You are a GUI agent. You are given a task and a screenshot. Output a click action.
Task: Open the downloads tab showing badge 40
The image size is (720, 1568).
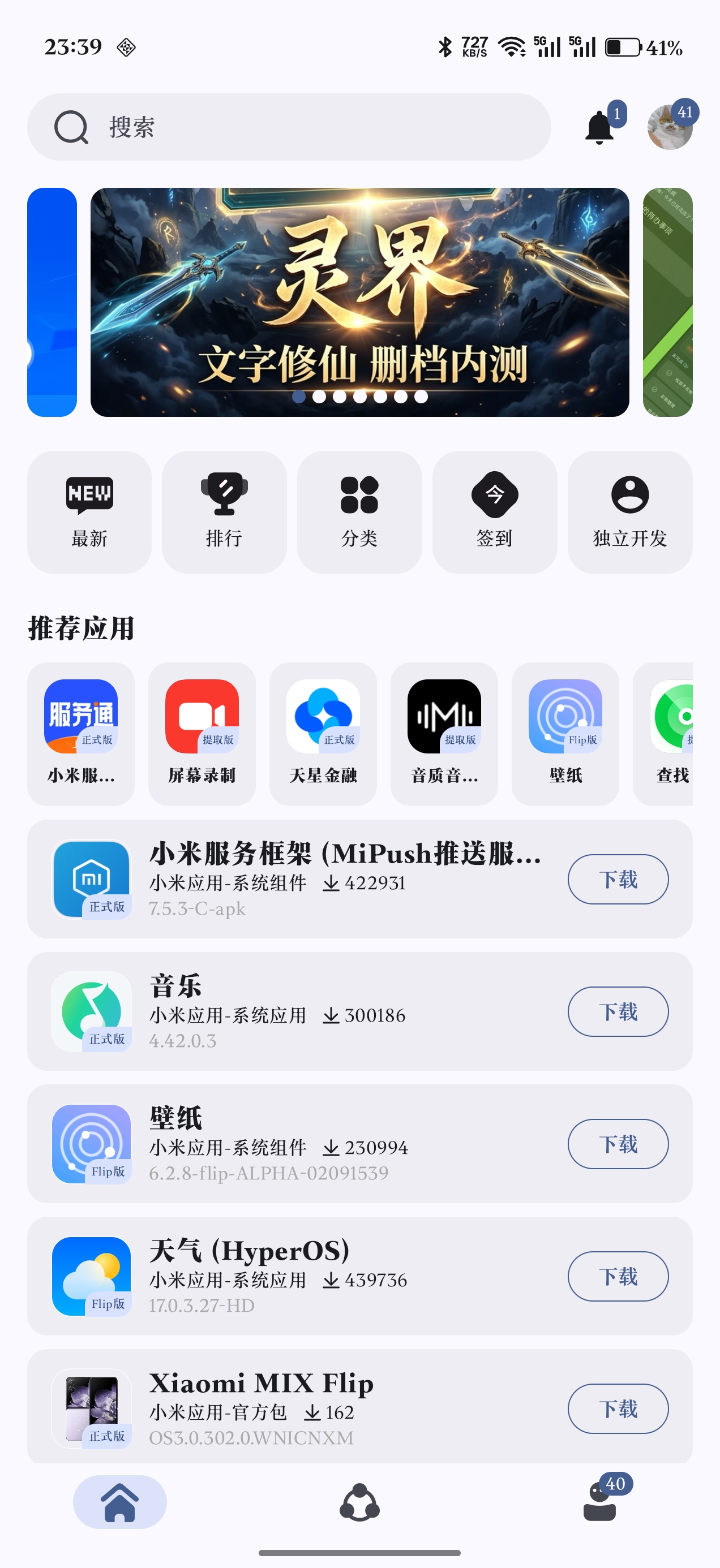[x=600, y=1502]
